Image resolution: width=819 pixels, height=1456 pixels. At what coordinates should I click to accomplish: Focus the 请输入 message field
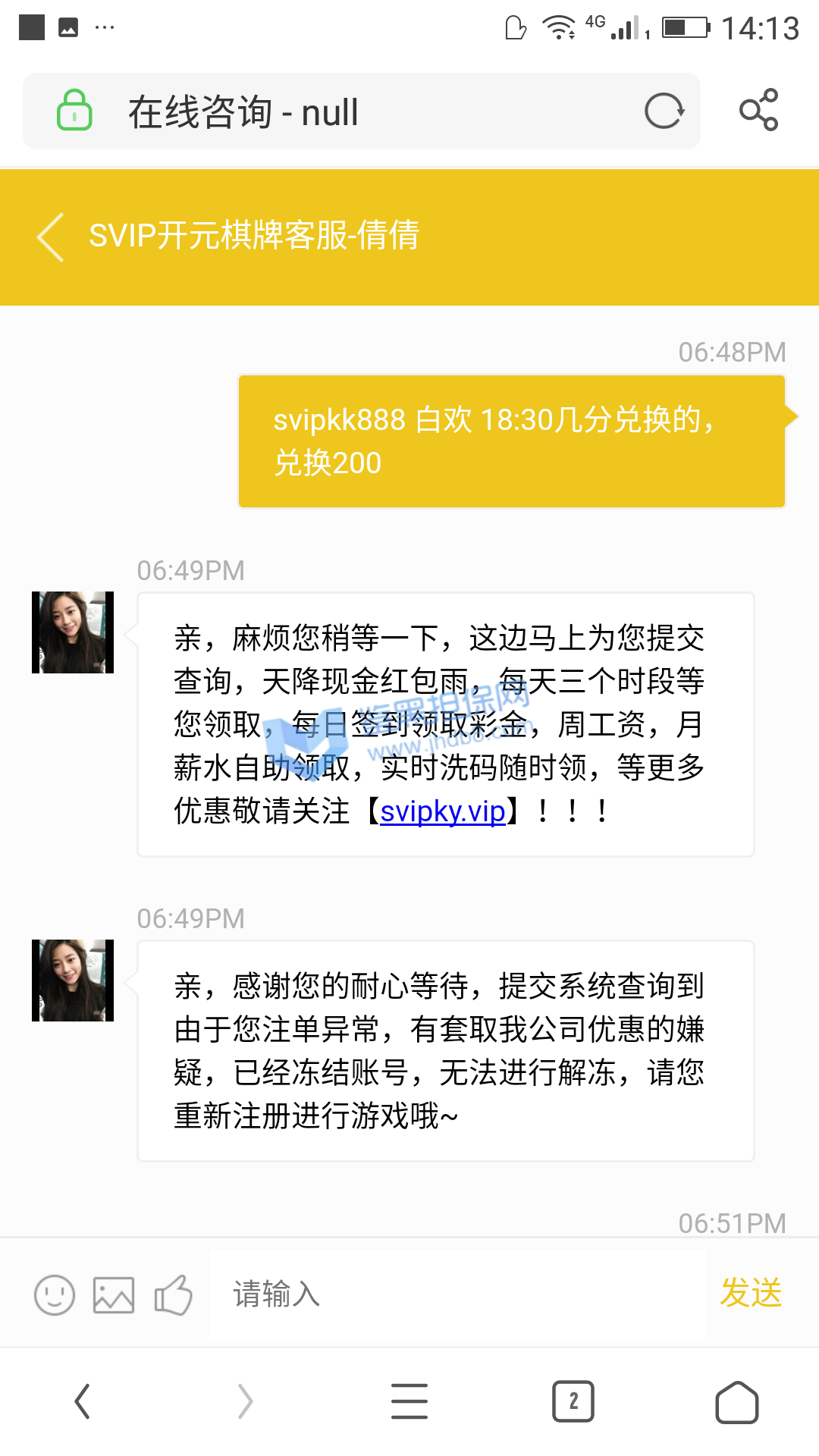pos(455,1294)
